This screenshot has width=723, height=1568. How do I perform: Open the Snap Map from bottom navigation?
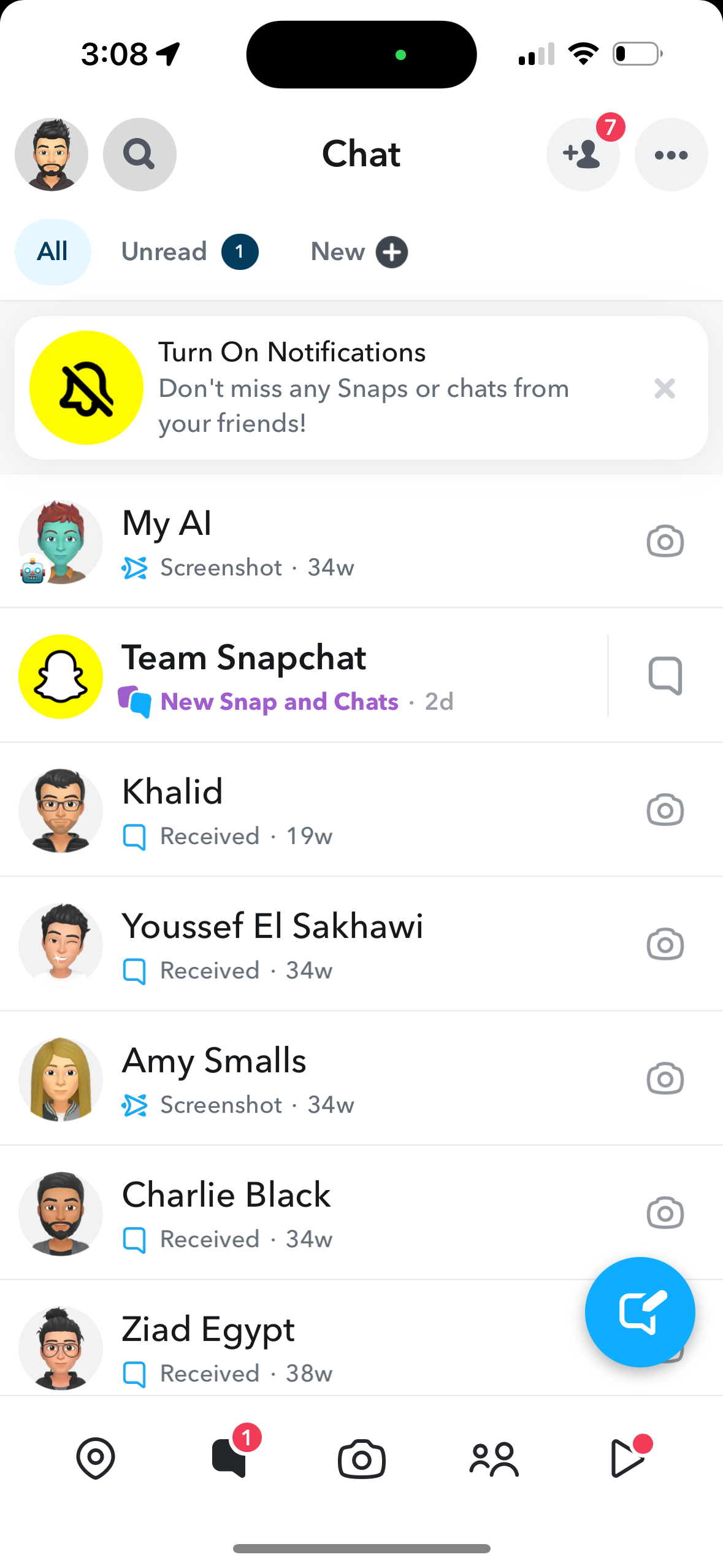pos(96,1459)
